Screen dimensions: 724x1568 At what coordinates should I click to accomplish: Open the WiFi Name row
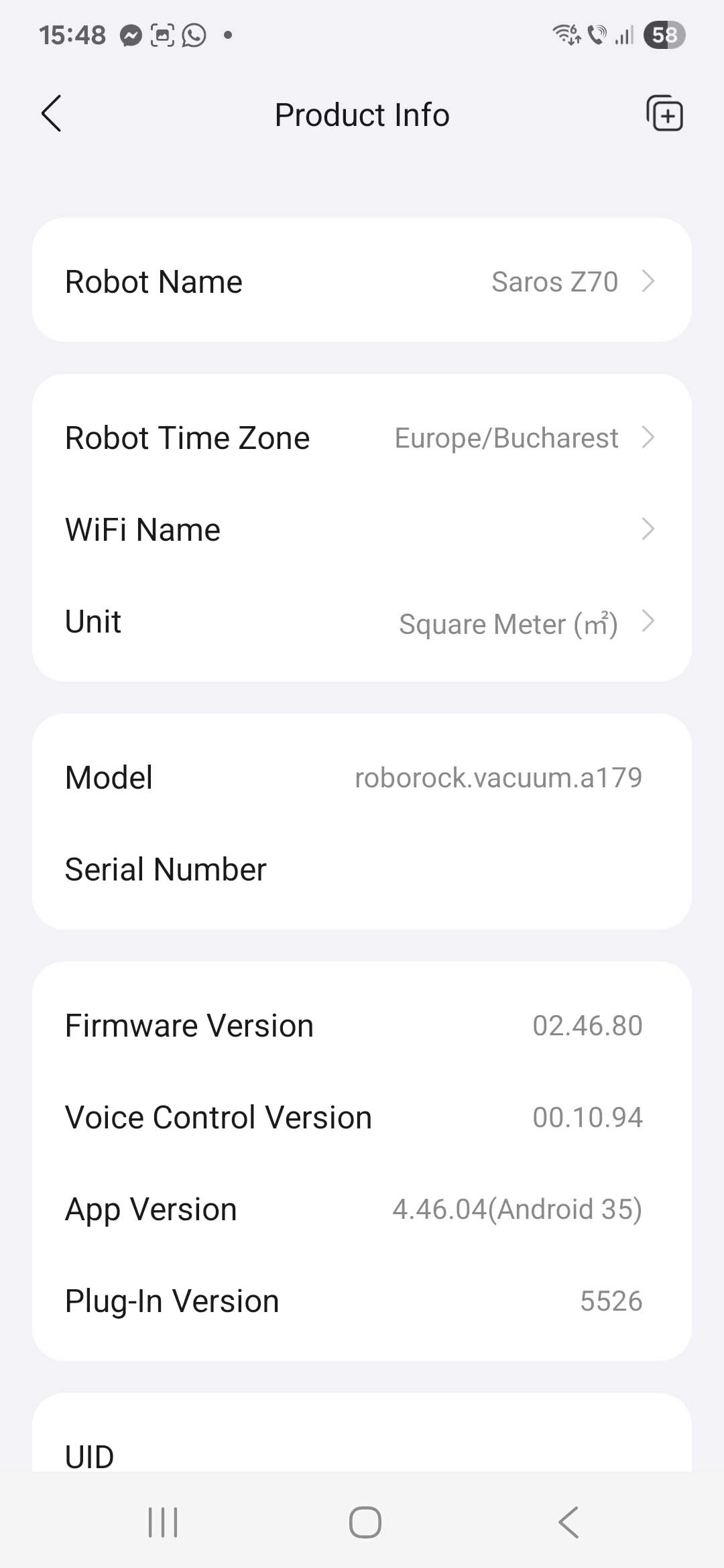pyautogui.click(x=362, y=529)
